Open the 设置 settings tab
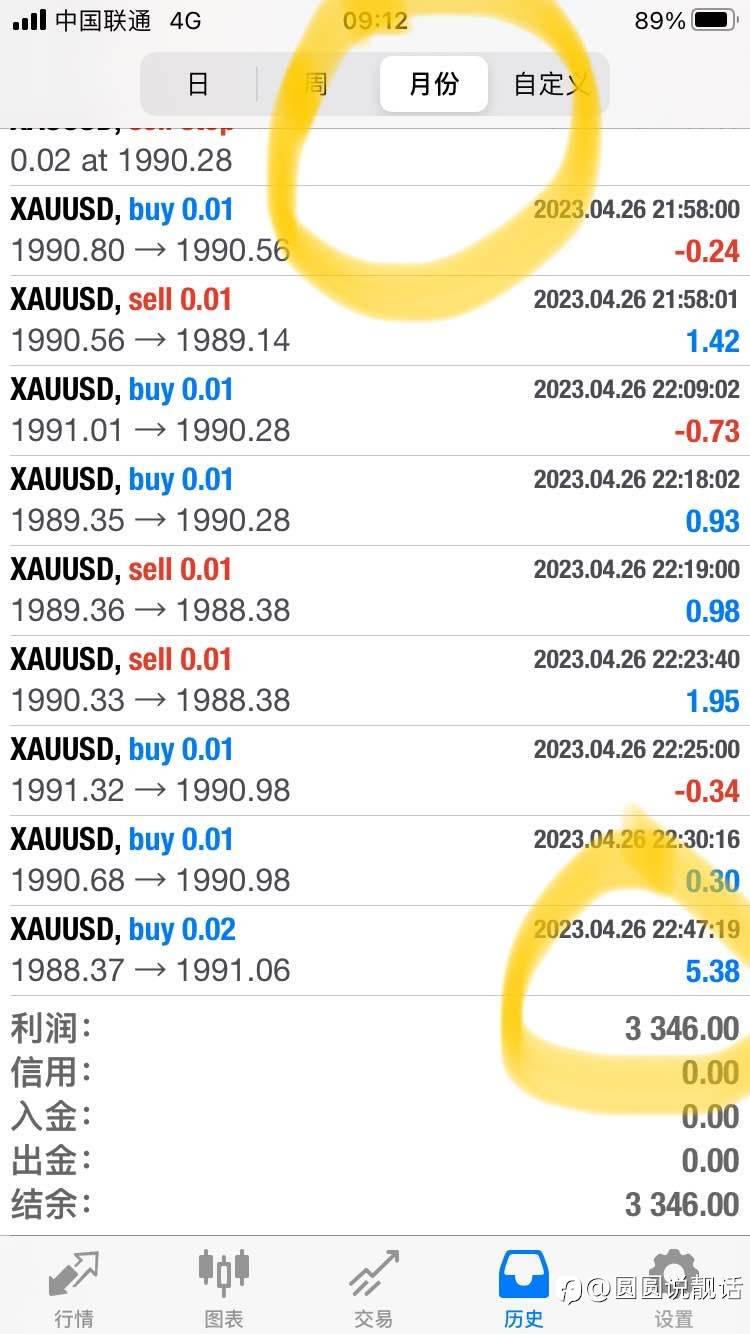 673,1288
